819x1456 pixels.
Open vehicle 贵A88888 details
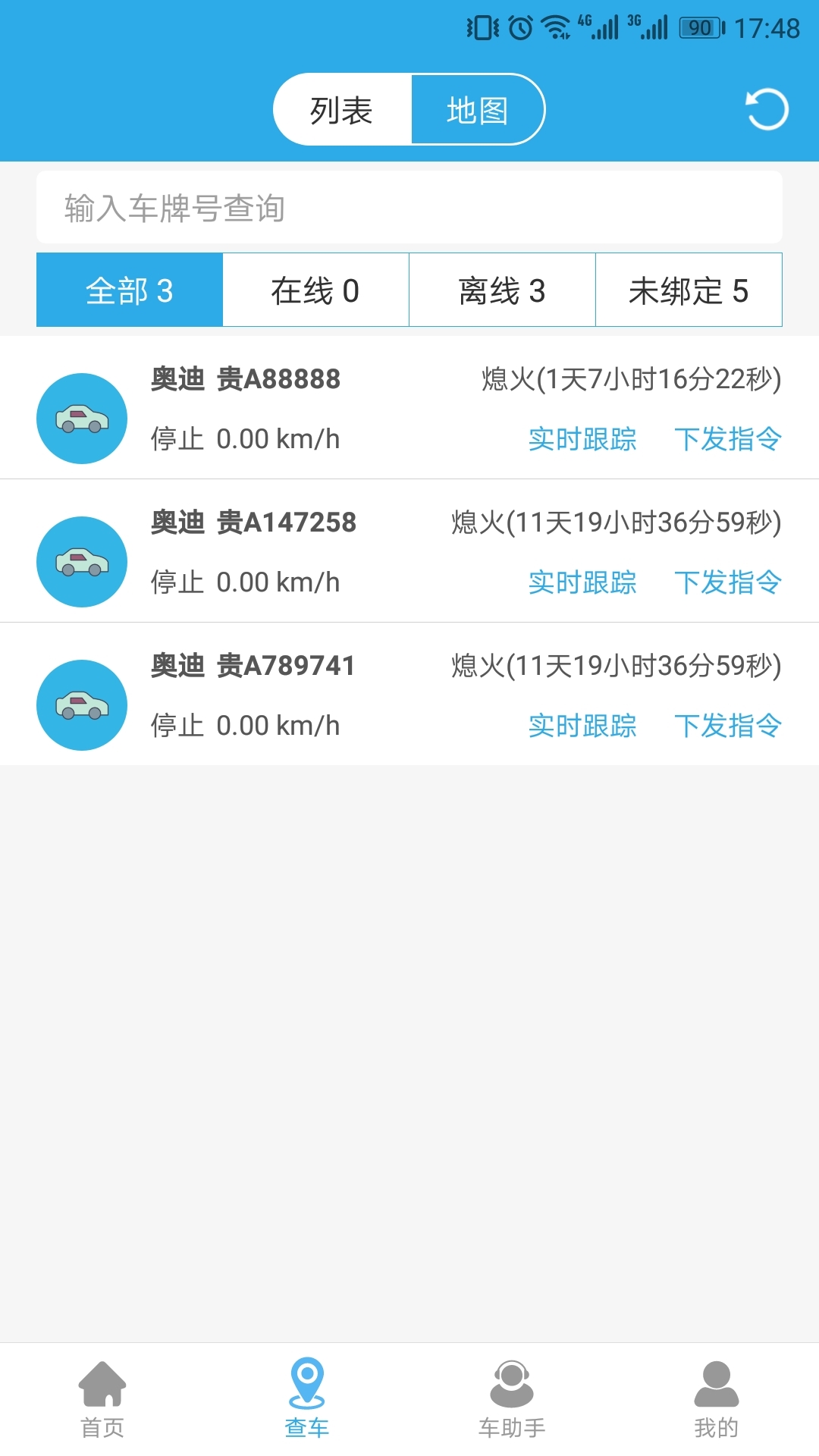click(x=409, y=408)
